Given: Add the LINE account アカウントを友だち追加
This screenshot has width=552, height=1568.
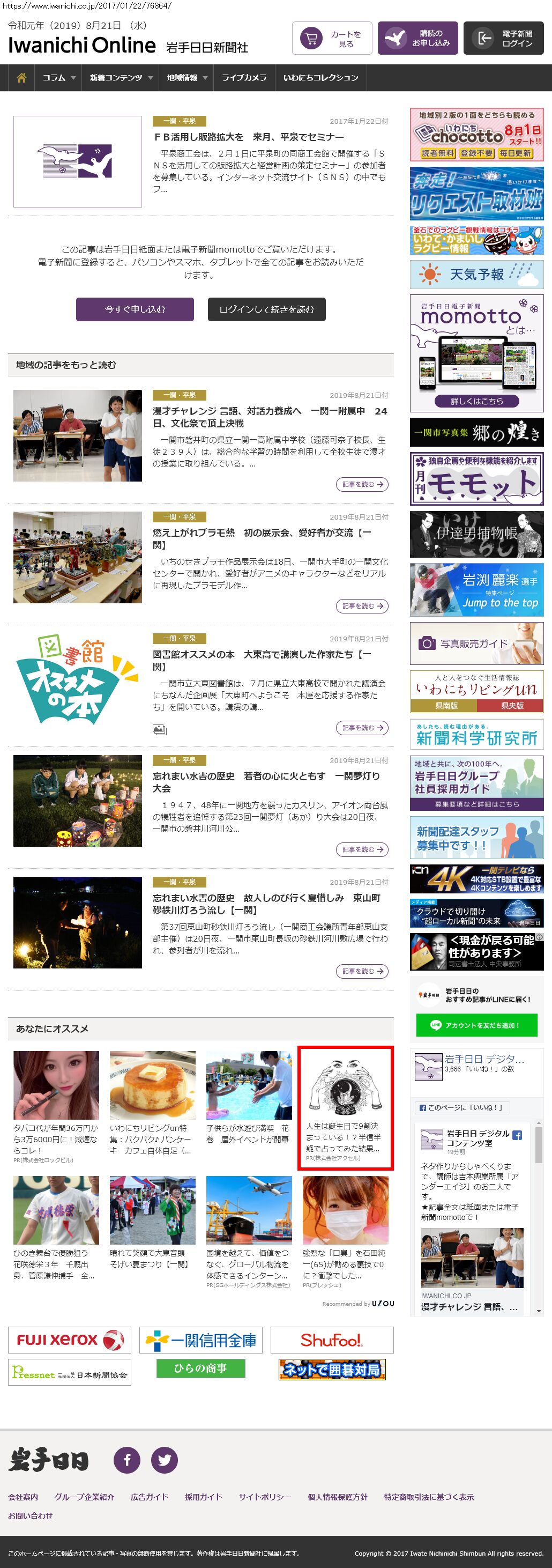Looking at the screenshot, I should [476, 1025].
